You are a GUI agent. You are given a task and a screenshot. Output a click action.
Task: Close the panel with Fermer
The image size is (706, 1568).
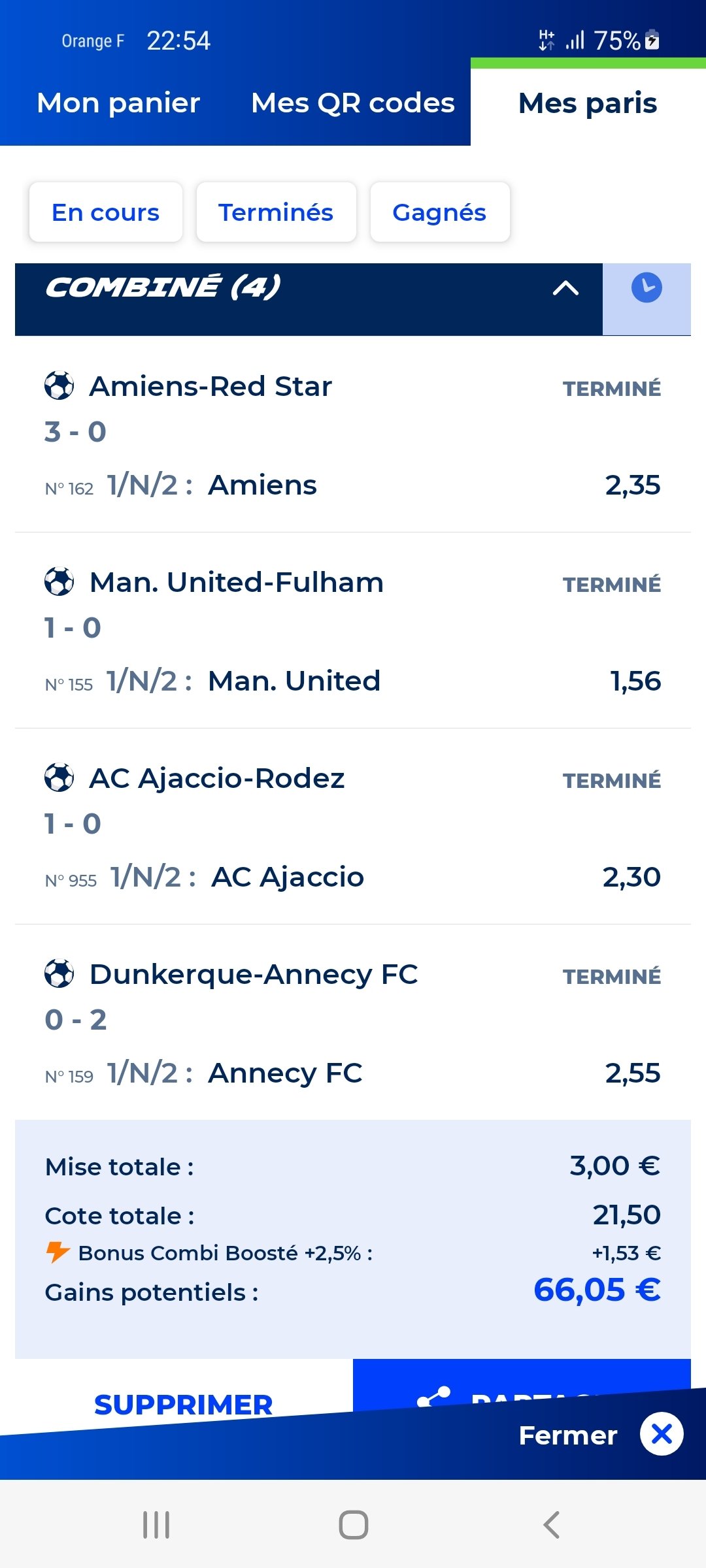pos(600,1435)
